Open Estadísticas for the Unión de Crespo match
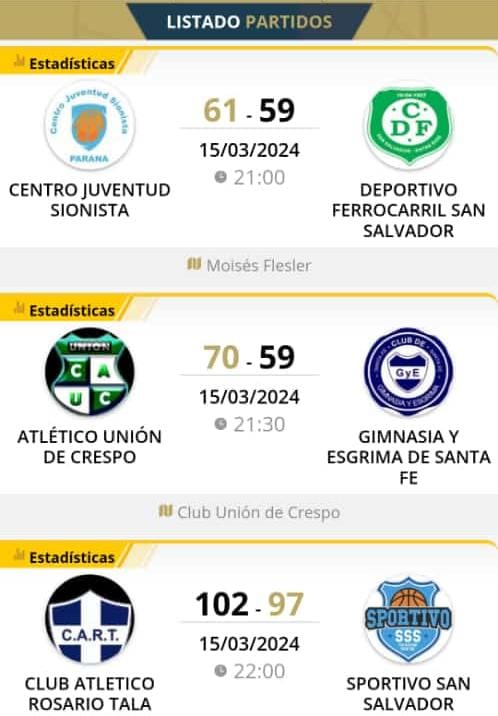The width and height of the screenshot is (498, 716). tap(64, 310)
